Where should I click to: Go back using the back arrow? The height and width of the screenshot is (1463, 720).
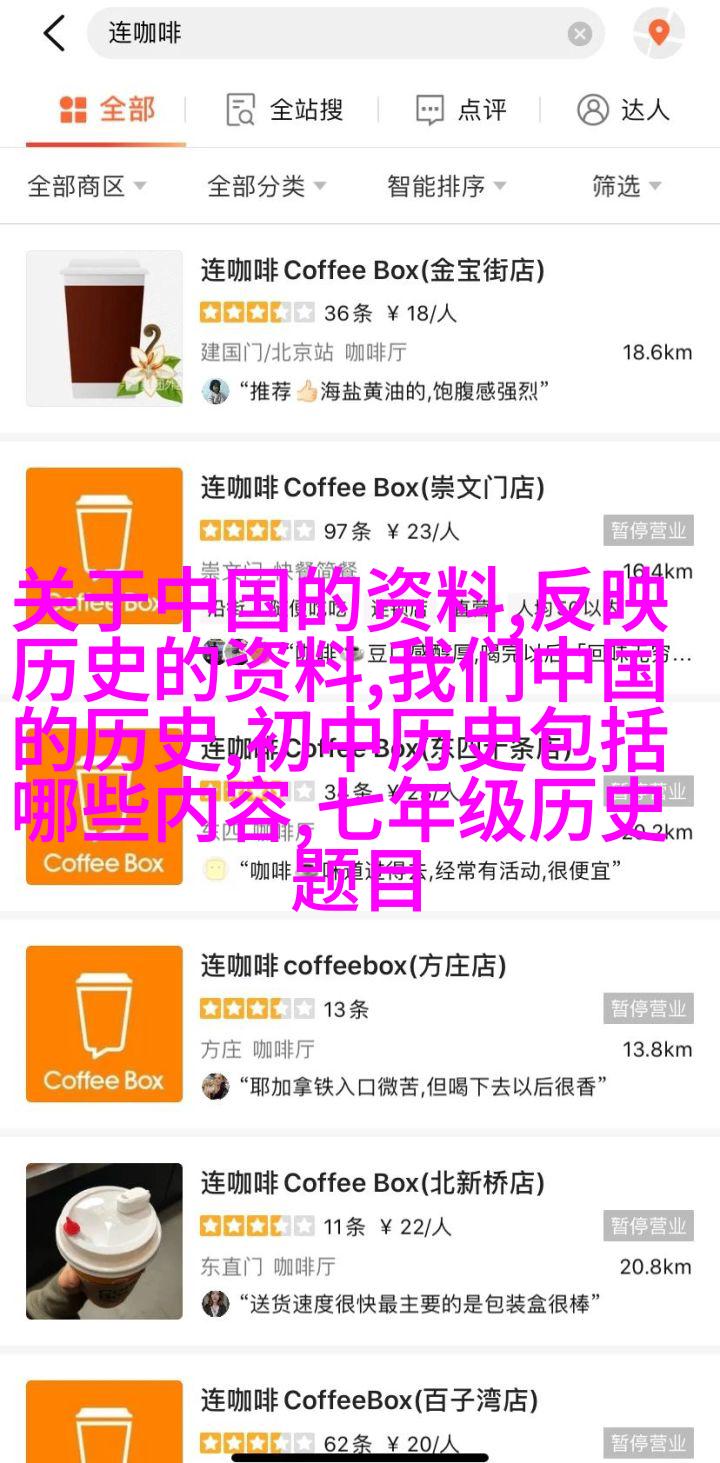pos(54,34)
